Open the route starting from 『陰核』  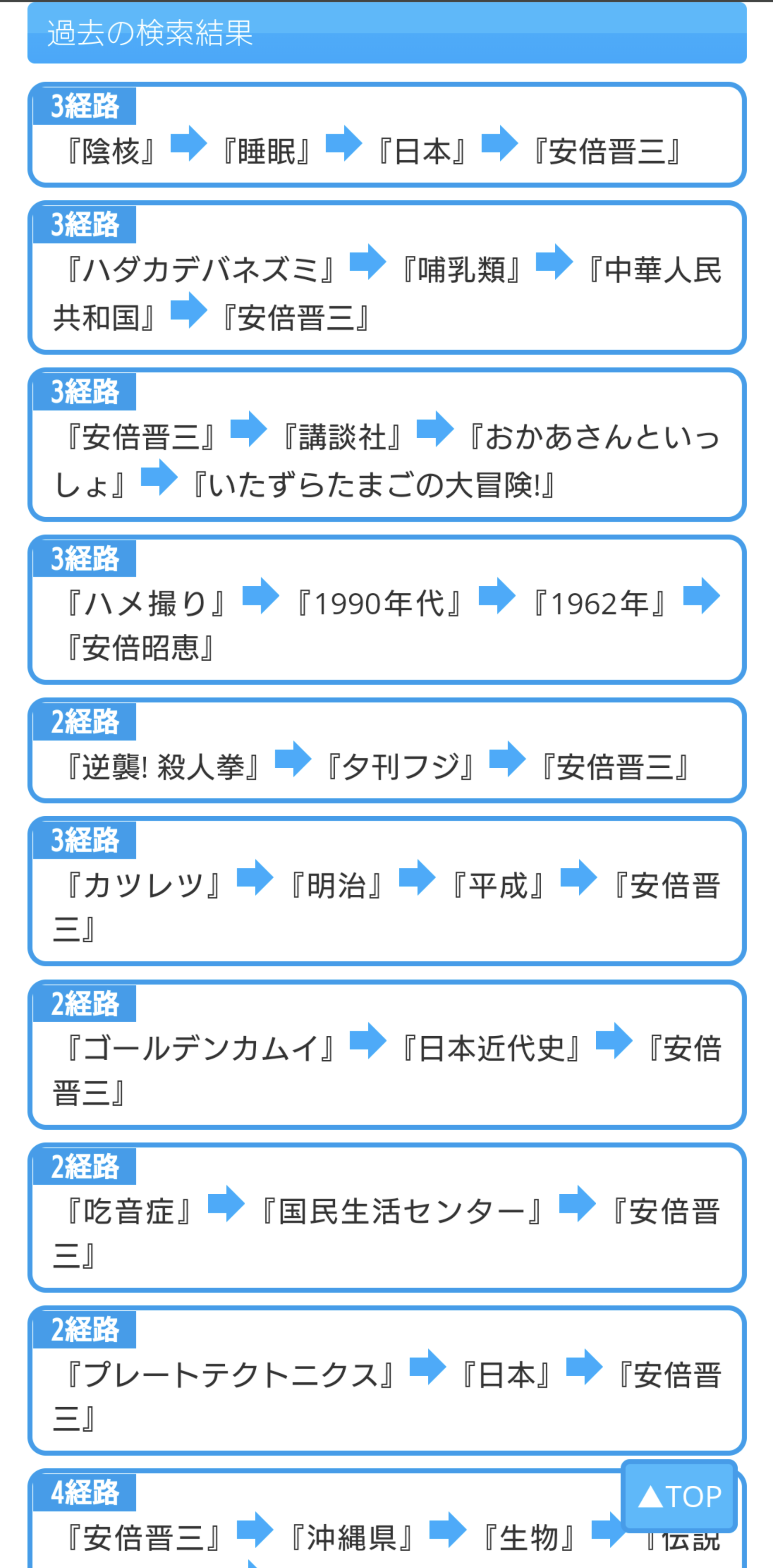(x=386, y=134)
